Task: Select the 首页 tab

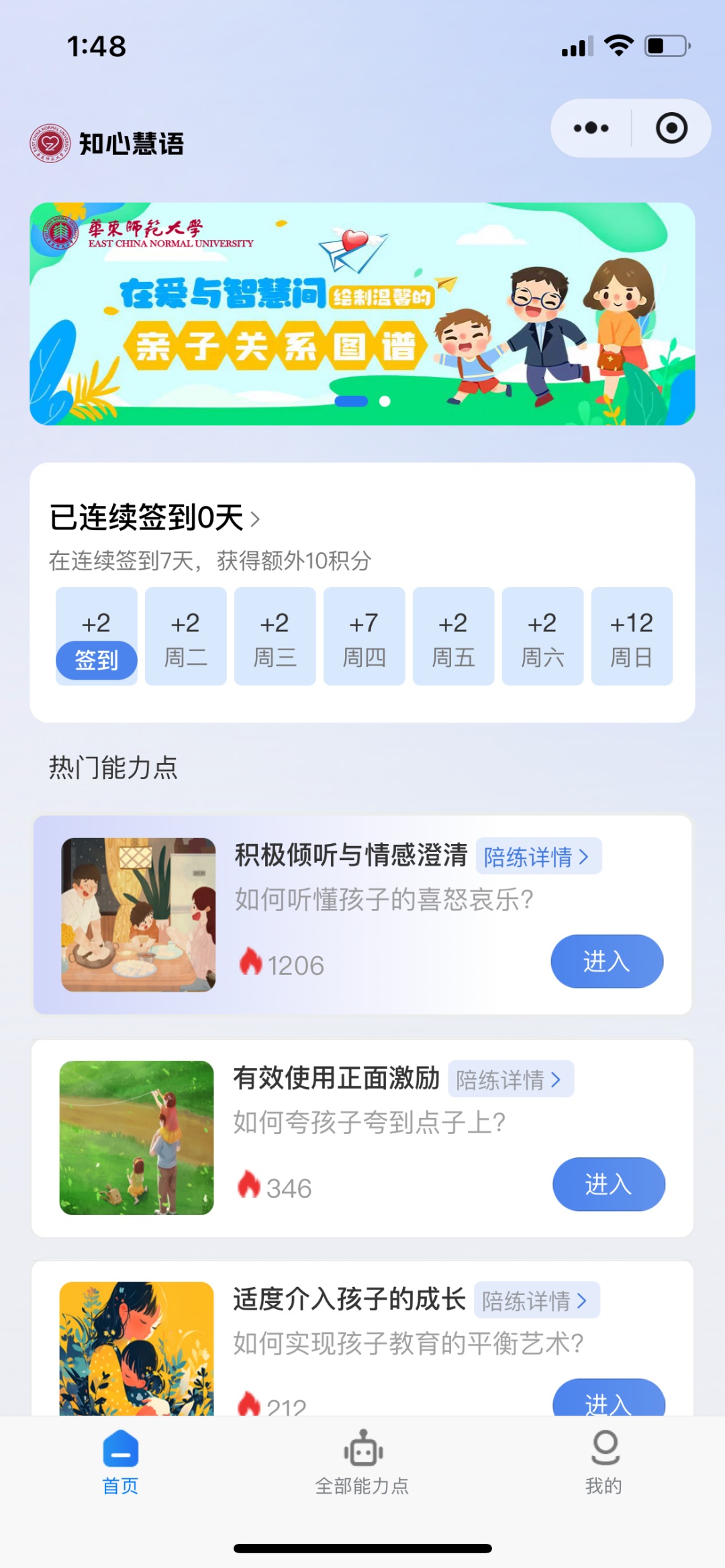Action: click(121, 1463)
